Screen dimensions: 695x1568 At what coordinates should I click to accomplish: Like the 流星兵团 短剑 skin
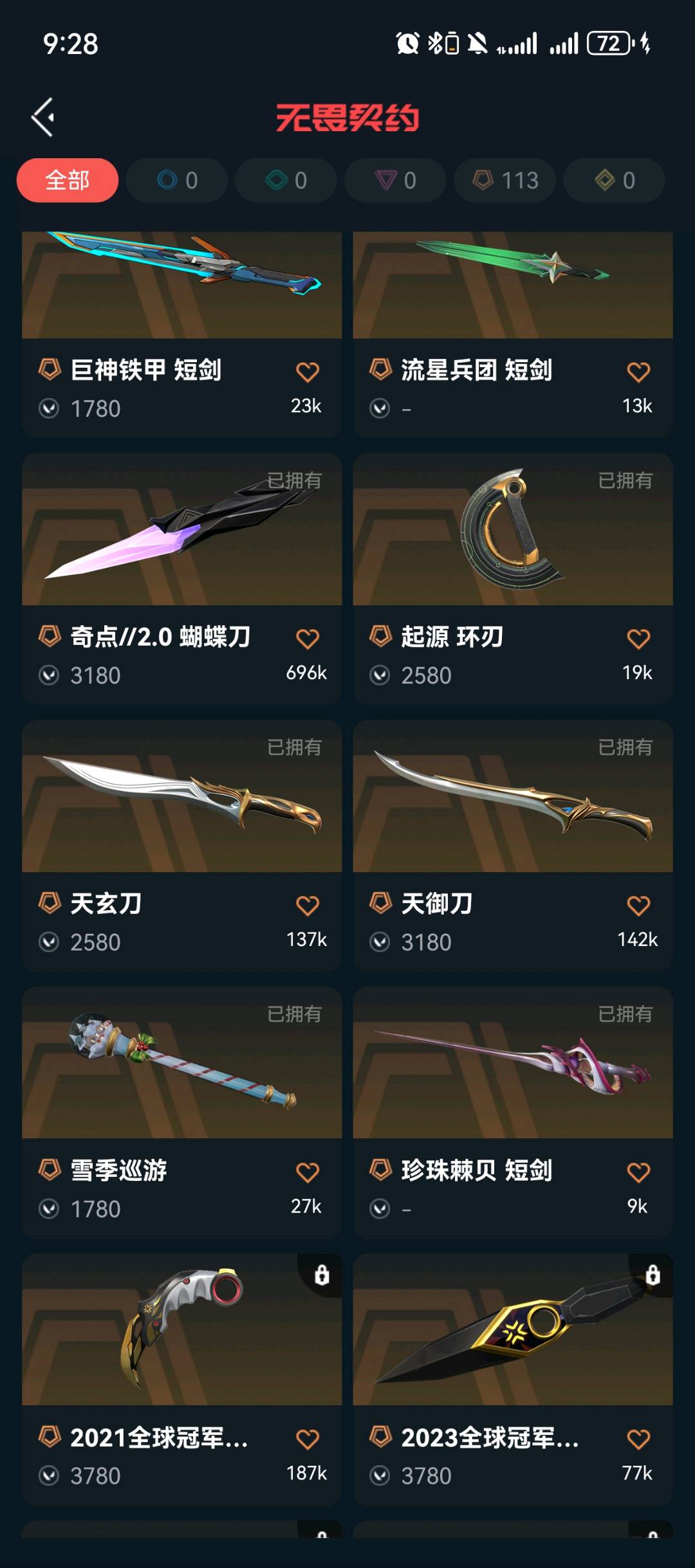click(638, 372)
